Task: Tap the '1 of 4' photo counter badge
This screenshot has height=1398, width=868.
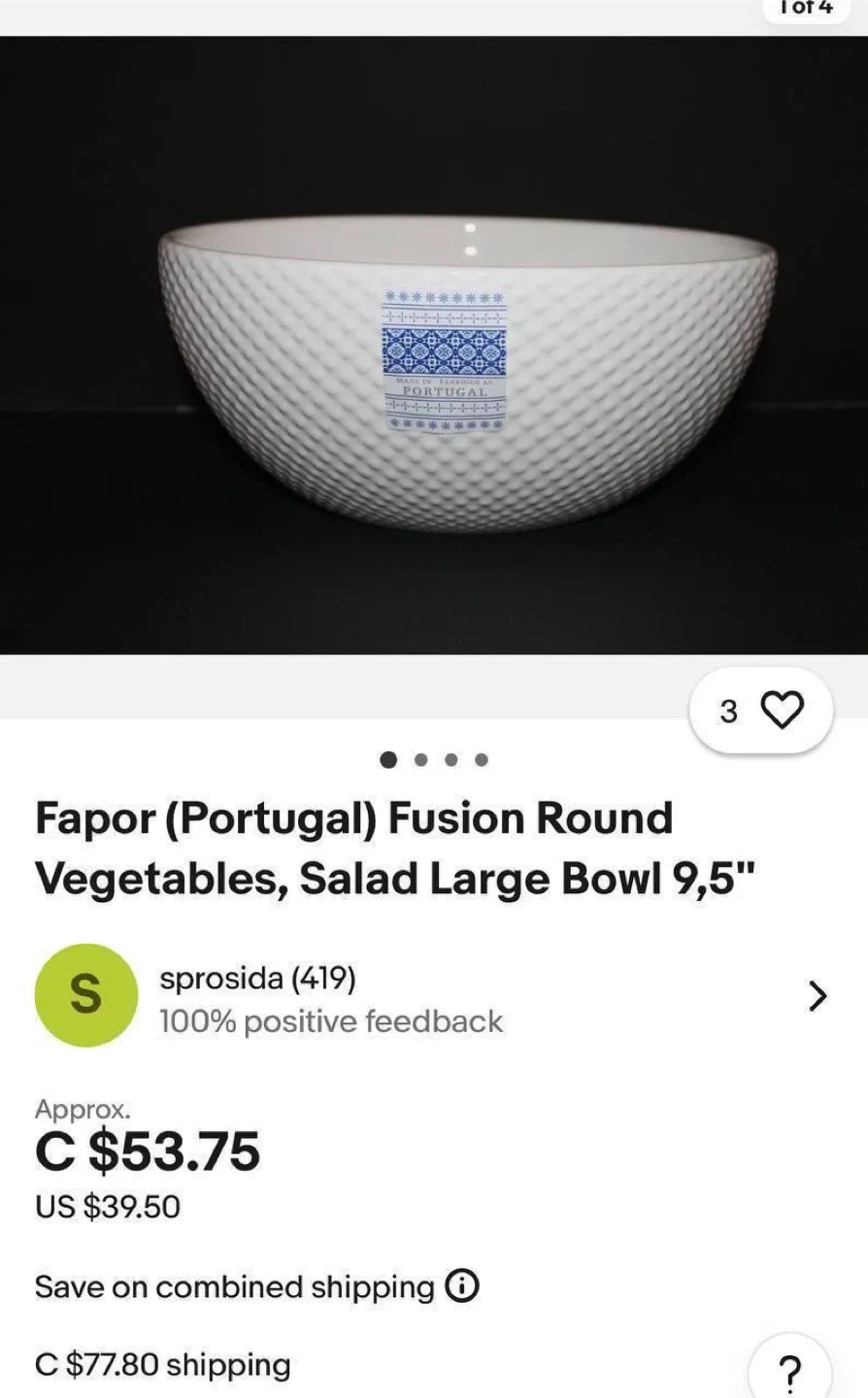Action: point(804,8)
